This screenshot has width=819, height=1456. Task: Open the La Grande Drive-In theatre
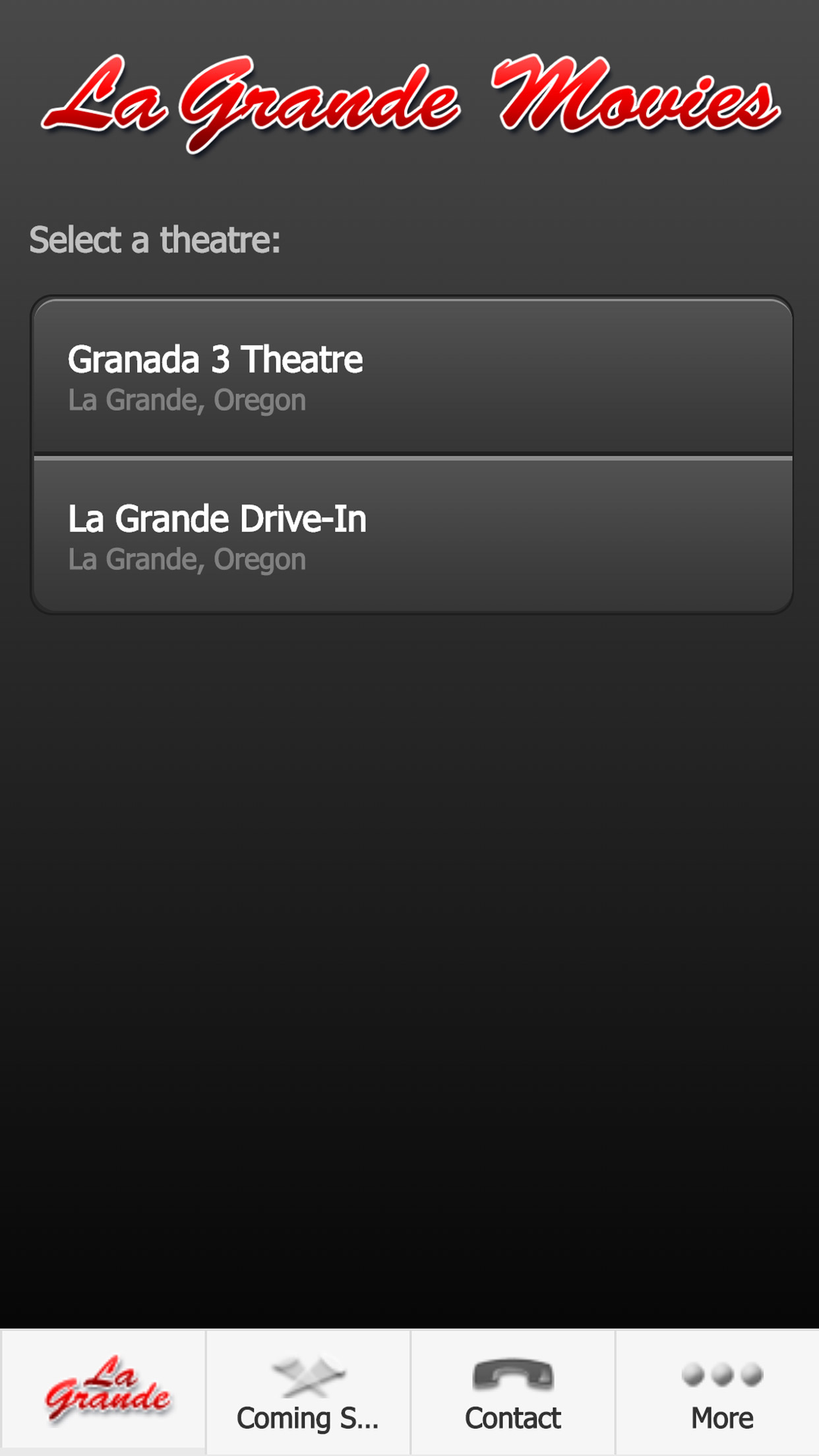pyautogui.click(x=412, y=535)
